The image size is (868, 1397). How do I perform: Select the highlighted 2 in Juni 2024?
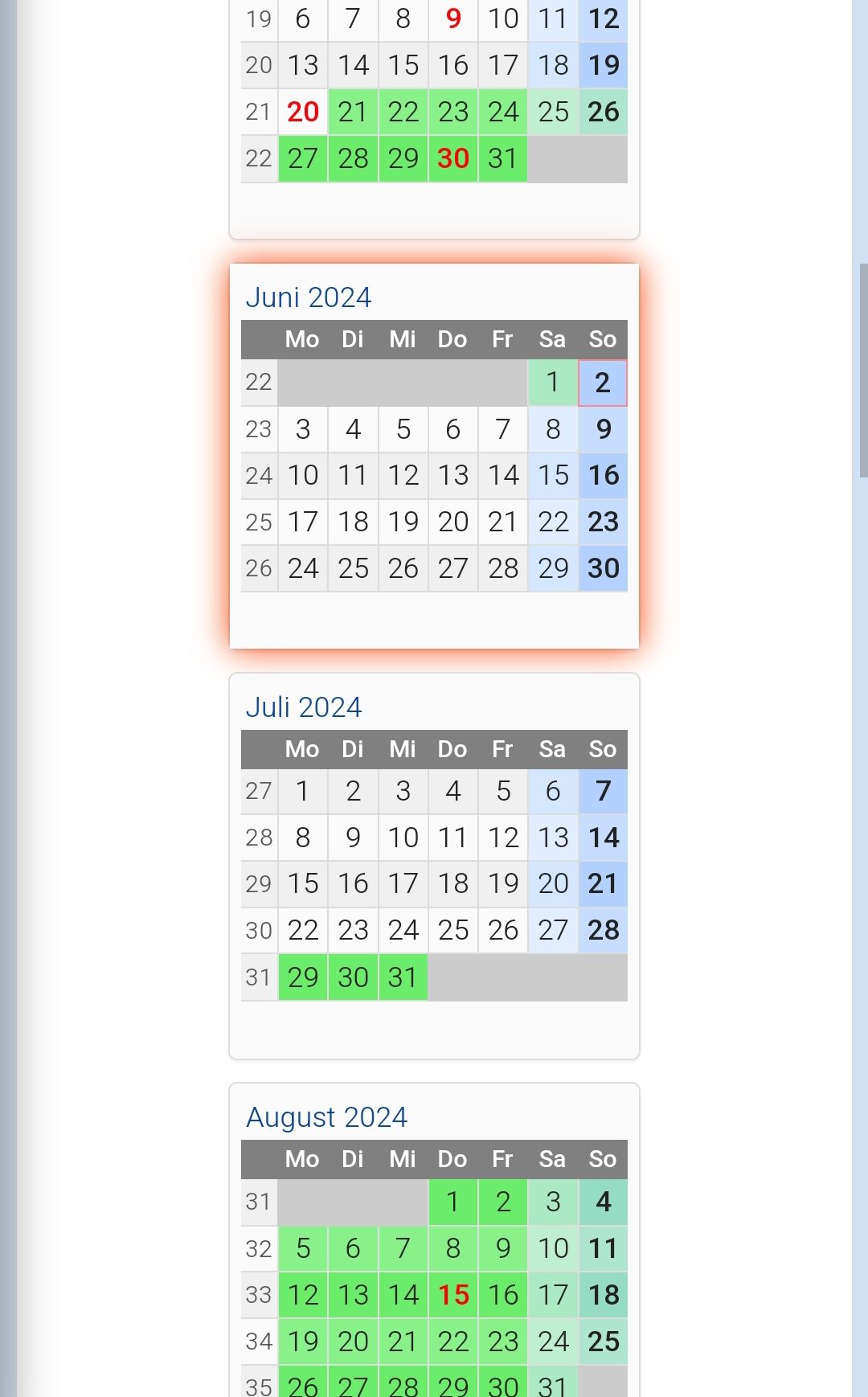(x=603, y=383)
